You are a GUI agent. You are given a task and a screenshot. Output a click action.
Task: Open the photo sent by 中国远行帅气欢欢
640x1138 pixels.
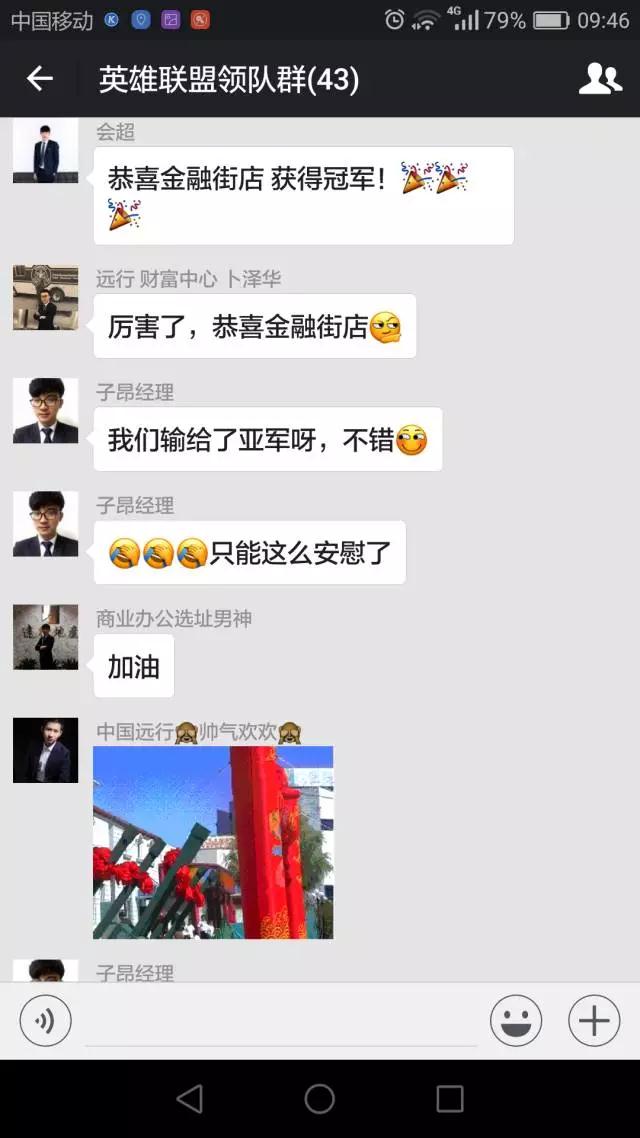pos(213,842)
